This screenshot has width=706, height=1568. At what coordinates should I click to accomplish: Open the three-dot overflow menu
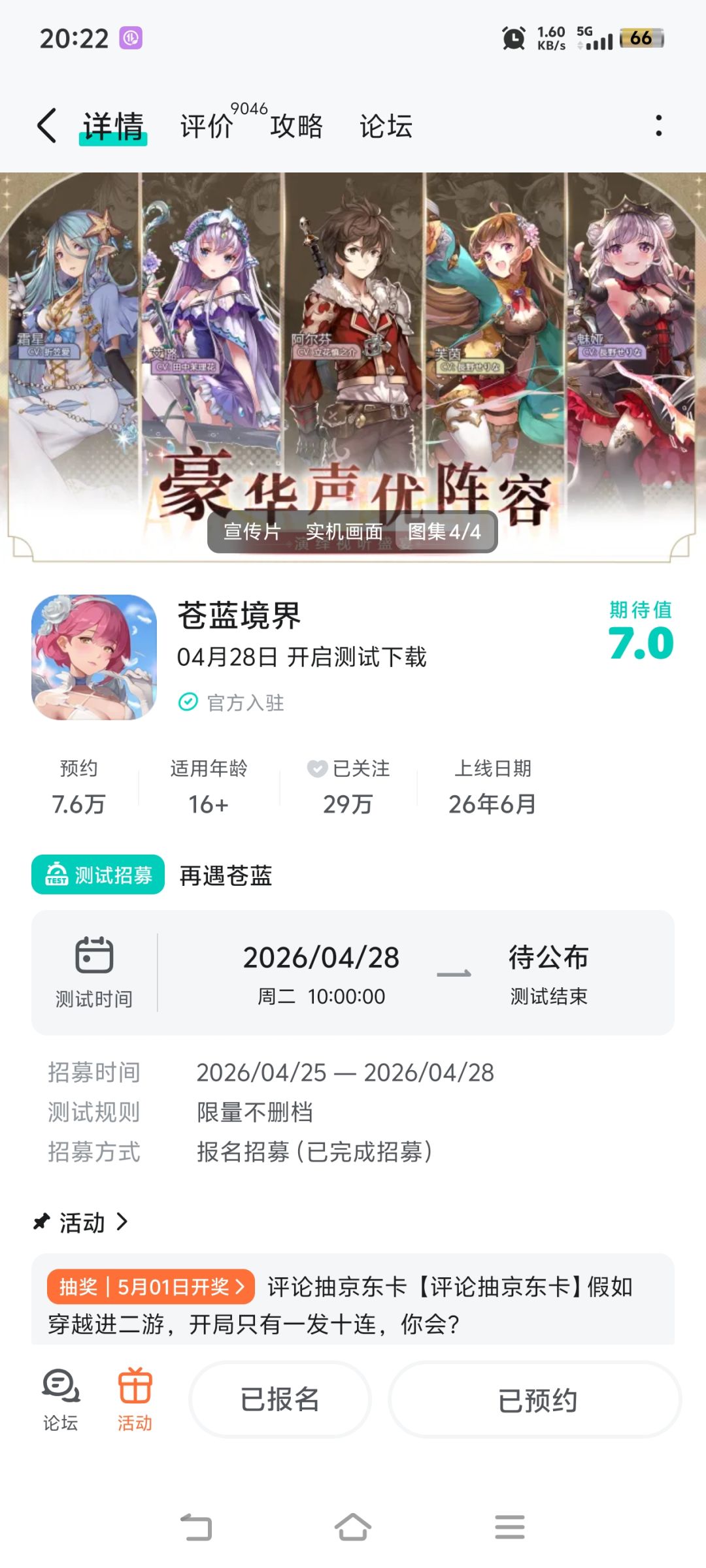click(x=658, y=125)
